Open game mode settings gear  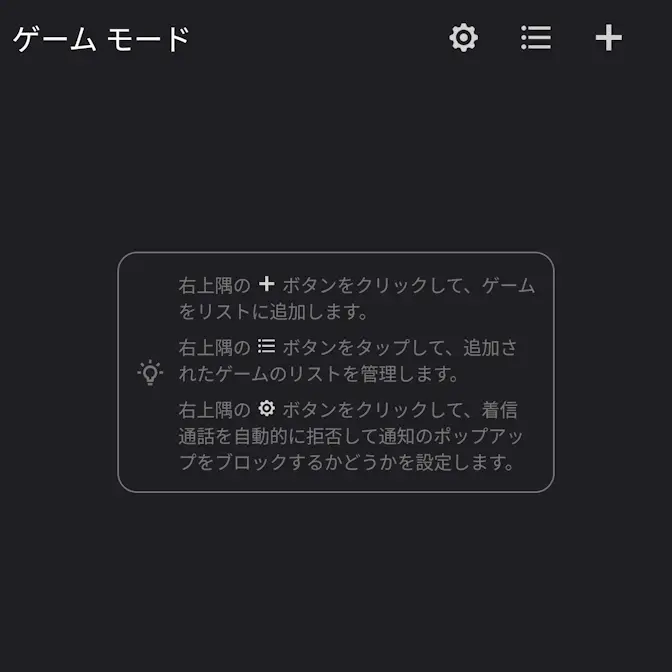463,38
